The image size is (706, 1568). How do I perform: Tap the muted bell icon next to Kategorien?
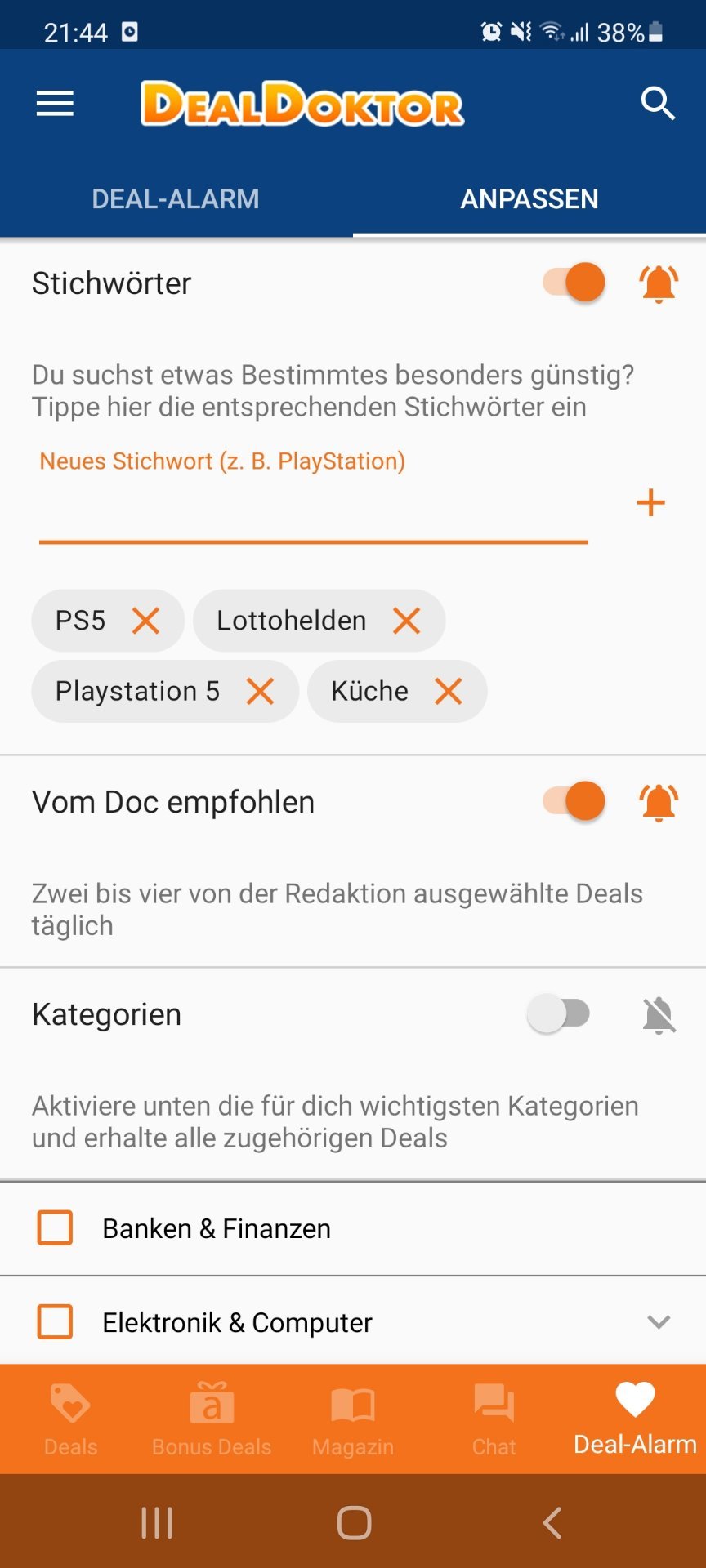(x=659, y=1015)
